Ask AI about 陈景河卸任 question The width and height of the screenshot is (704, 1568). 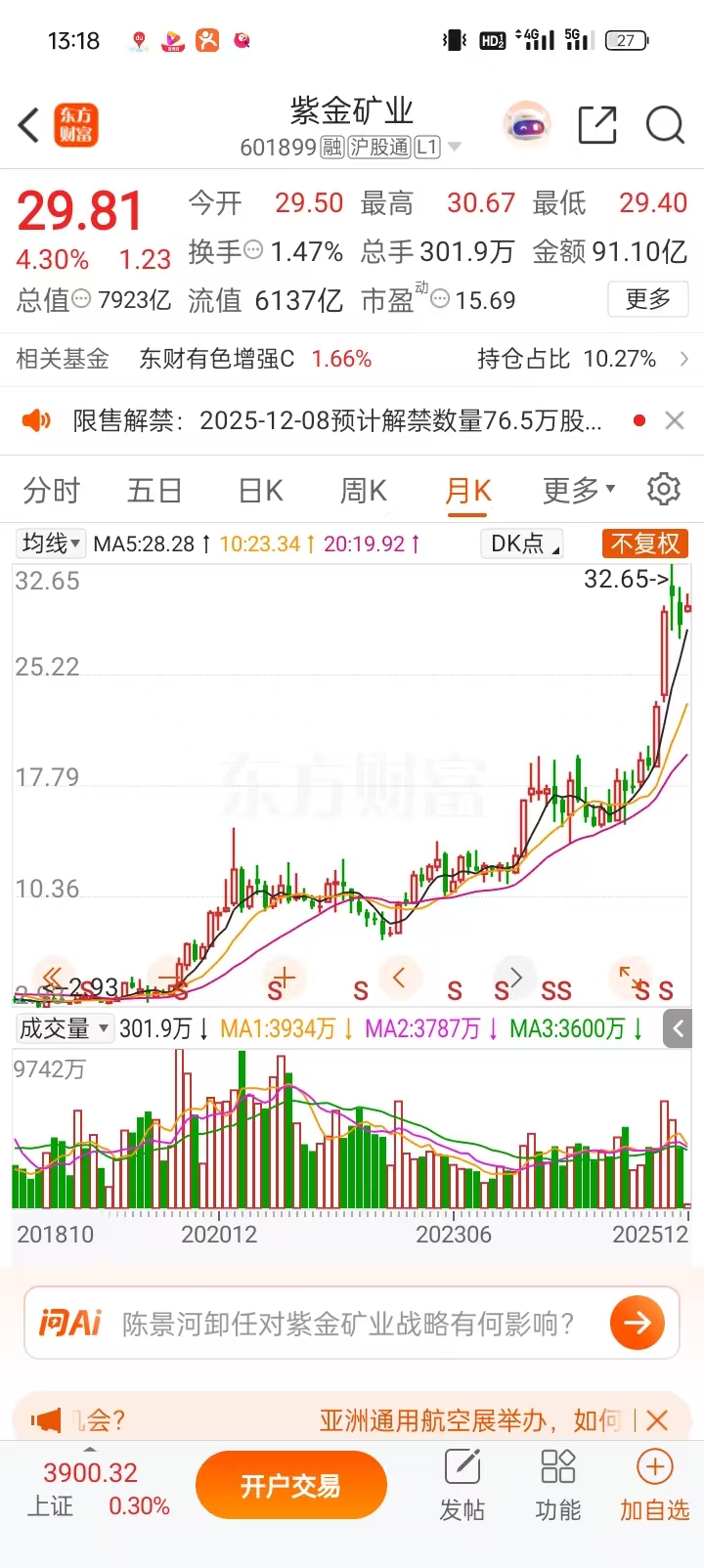pyautogui.click(x=350, y=1324)
